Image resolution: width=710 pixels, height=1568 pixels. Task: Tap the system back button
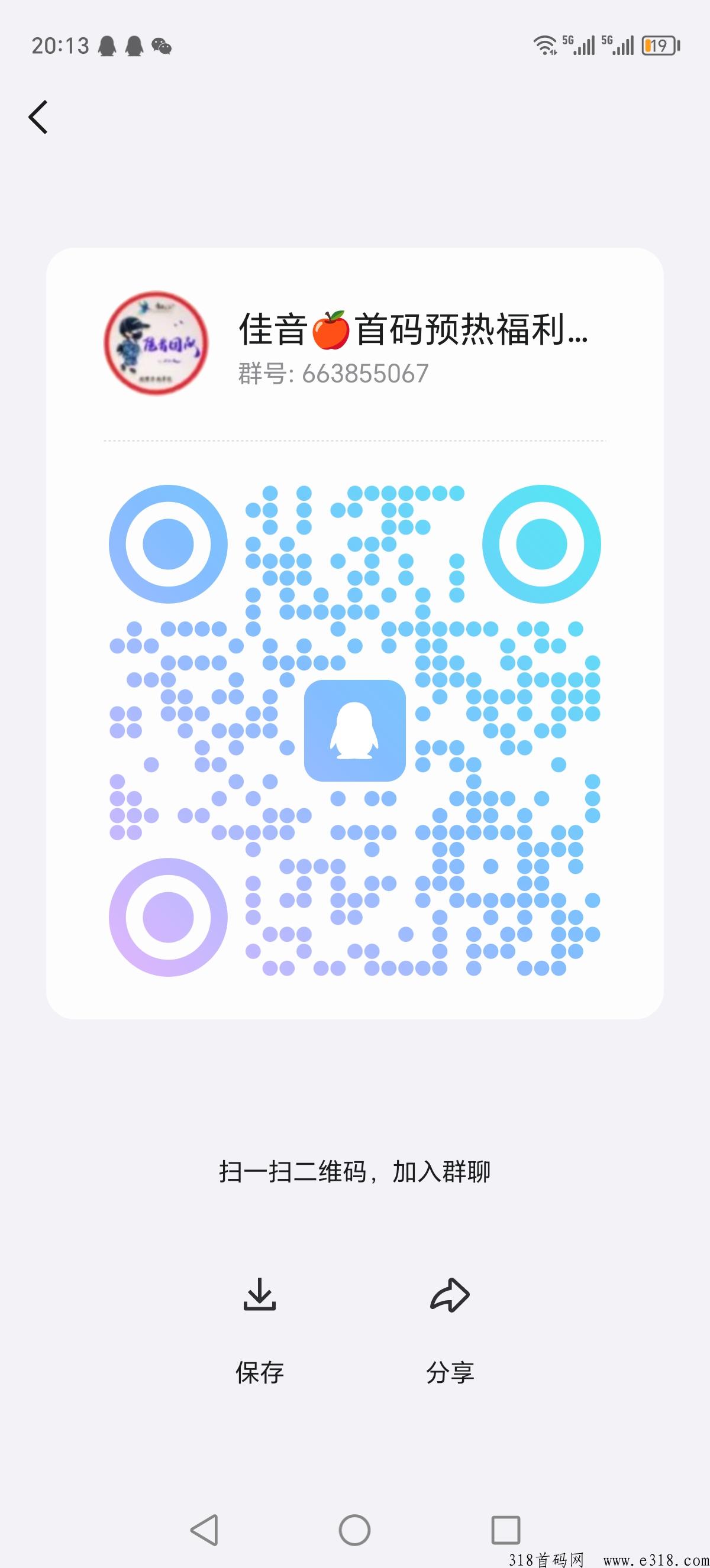pos(205,1529)
